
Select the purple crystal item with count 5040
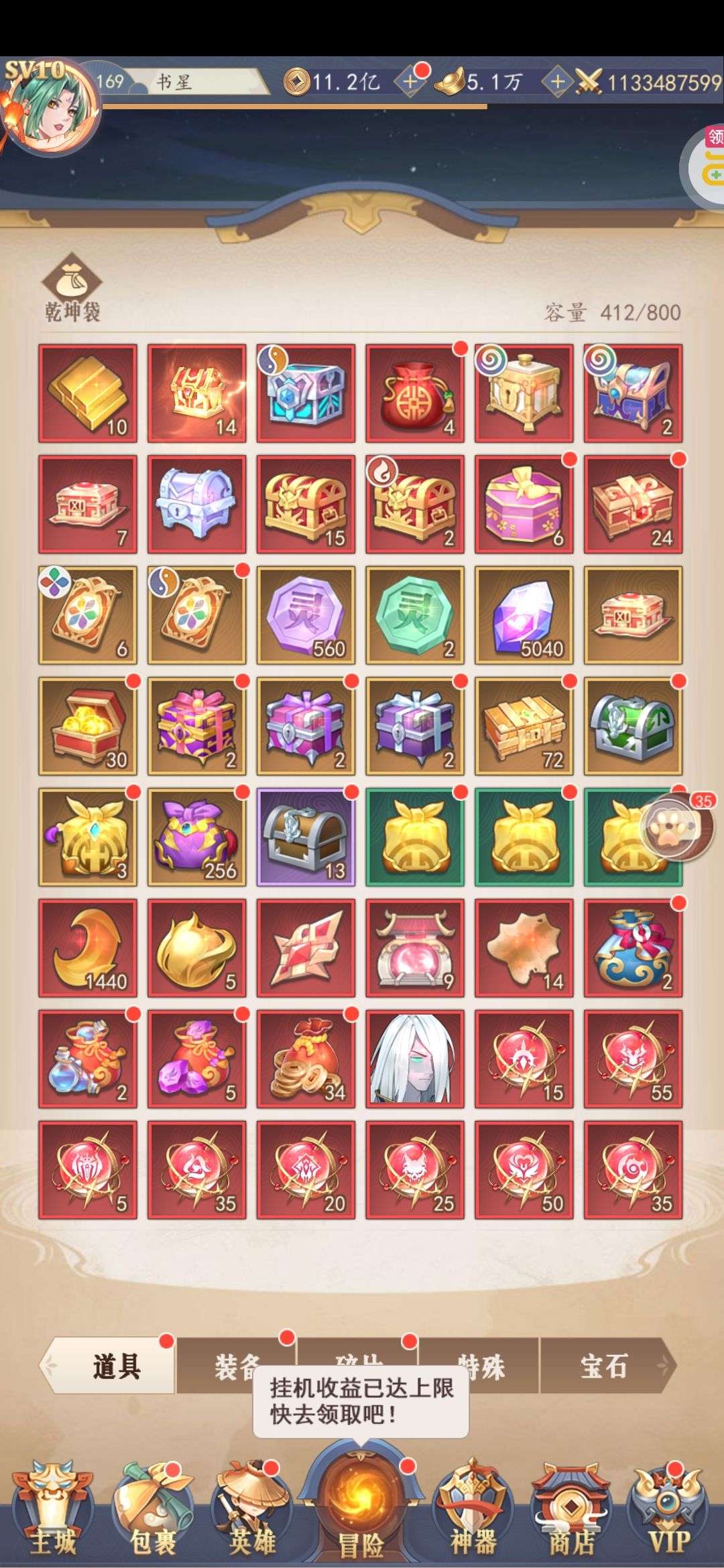tap(524, 615)
